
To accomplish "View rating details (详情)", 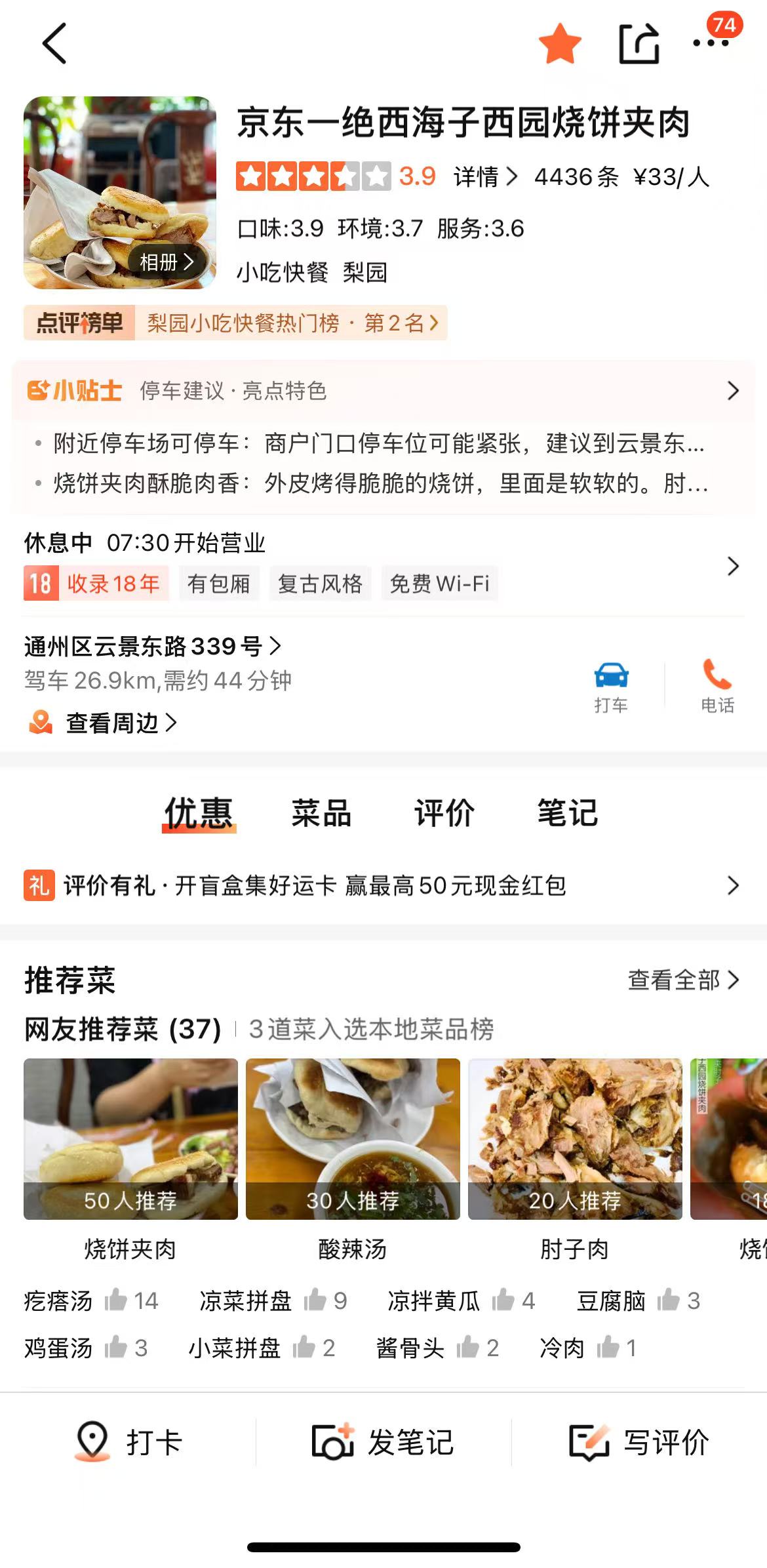I will coord(485,177).
